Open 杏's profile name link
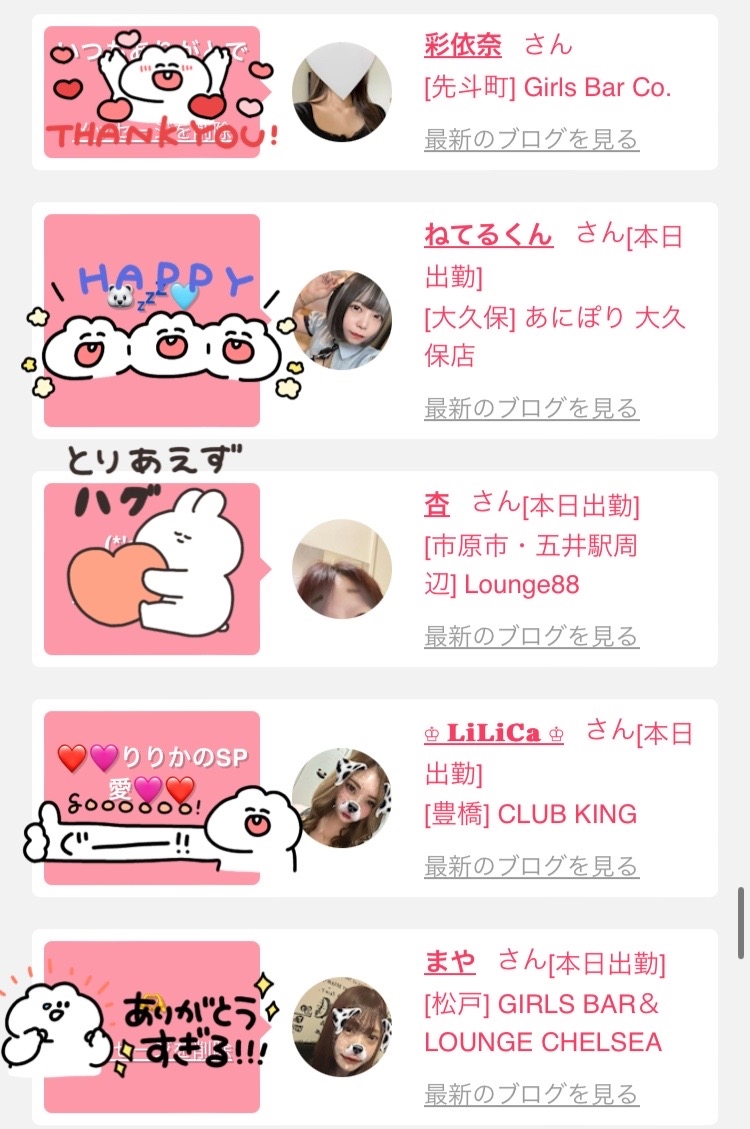 [437, 505]
